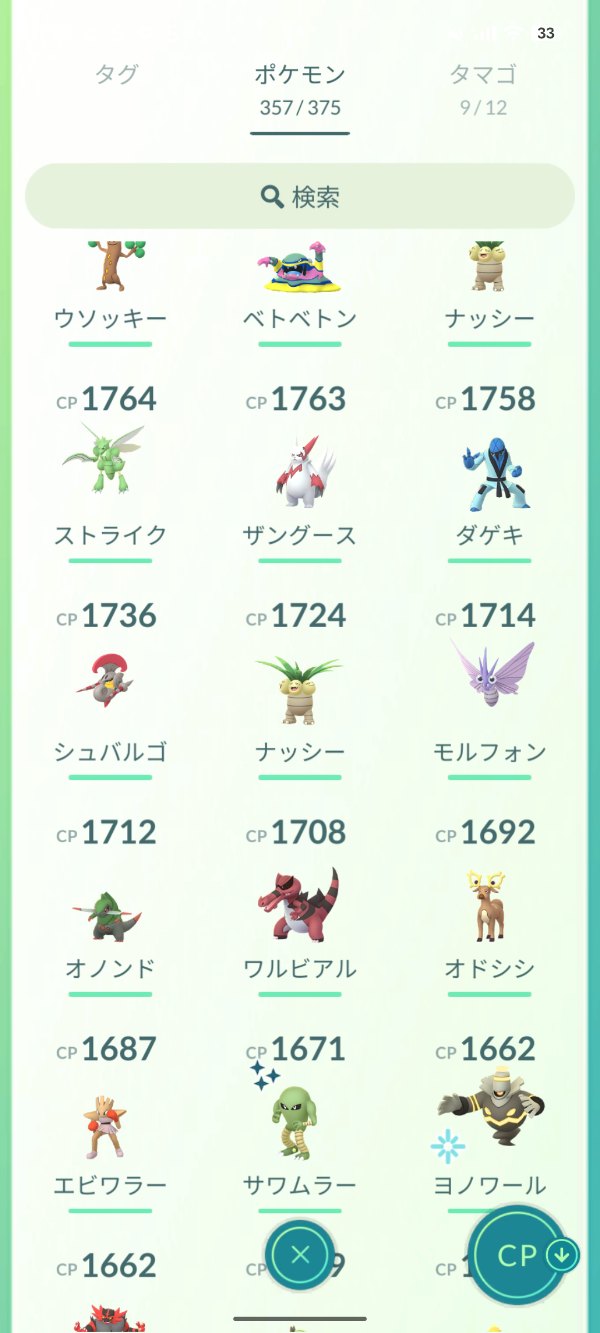Select ワルビアル with CP 1708
This screenshot has height=1333, width=600.
300,904
